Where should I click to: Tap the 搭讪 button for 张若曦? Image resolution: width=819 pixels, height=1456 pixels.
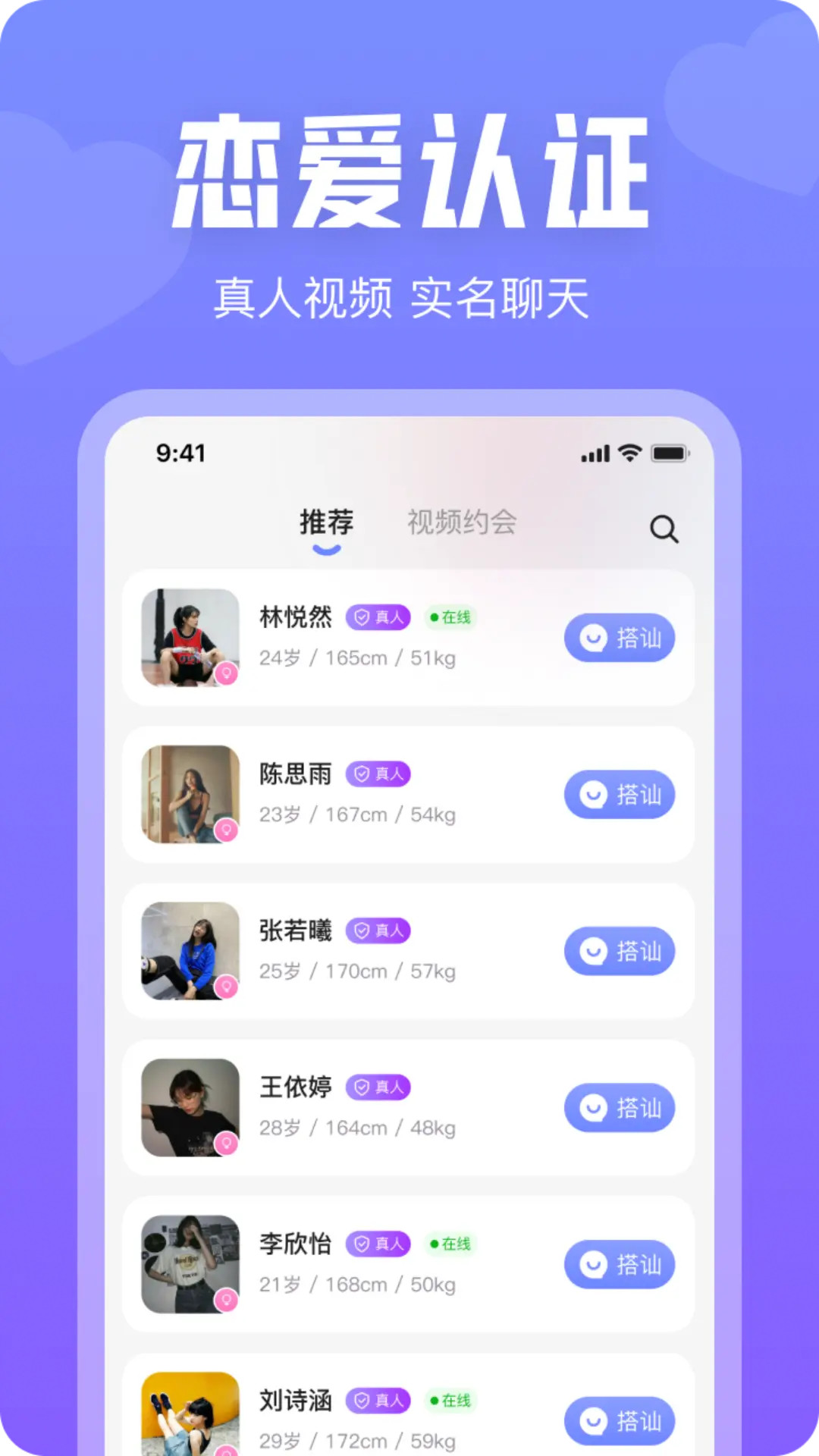(x=620, y=951)
